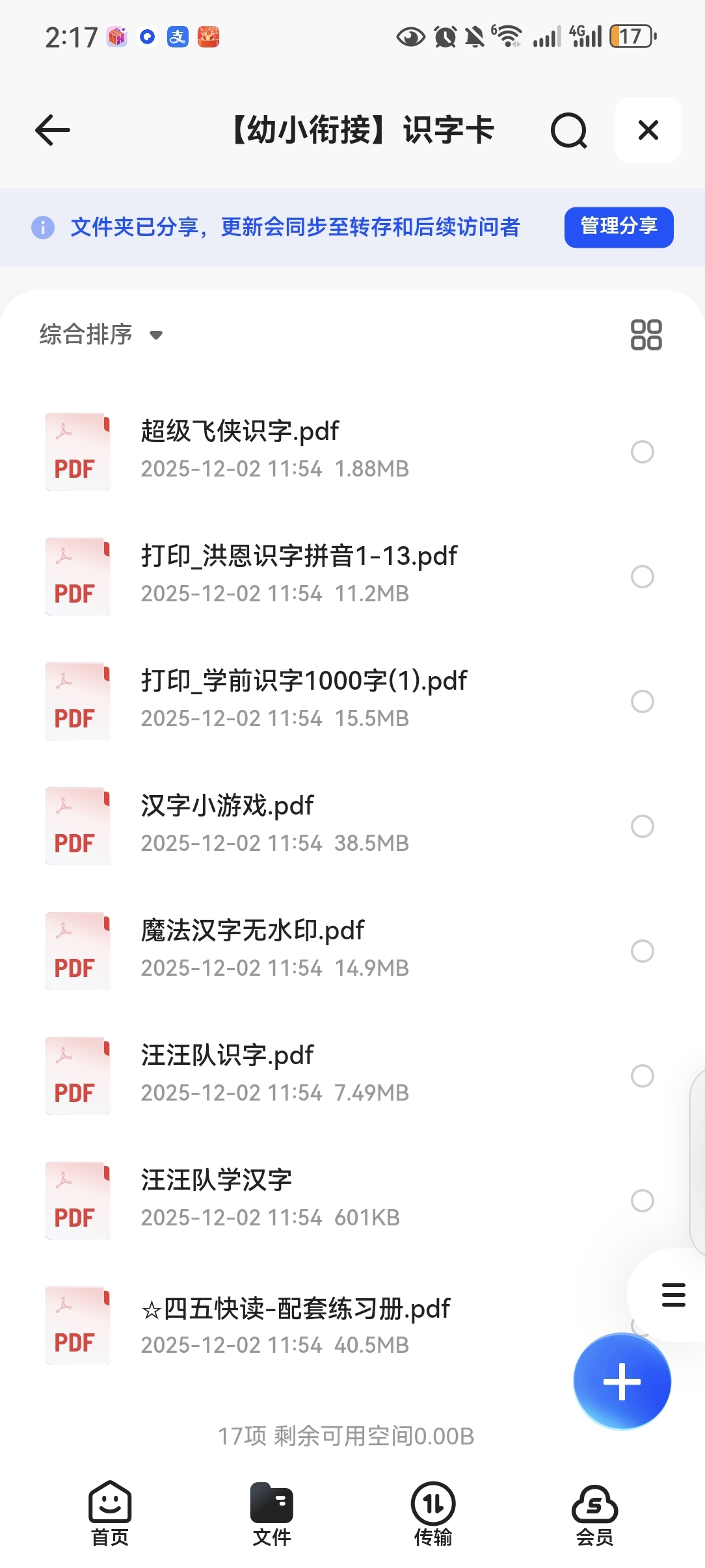Open 打印_学前识字1000字(1).pdf
Screen dimensions: 705x1568
(x=304, y=681)
